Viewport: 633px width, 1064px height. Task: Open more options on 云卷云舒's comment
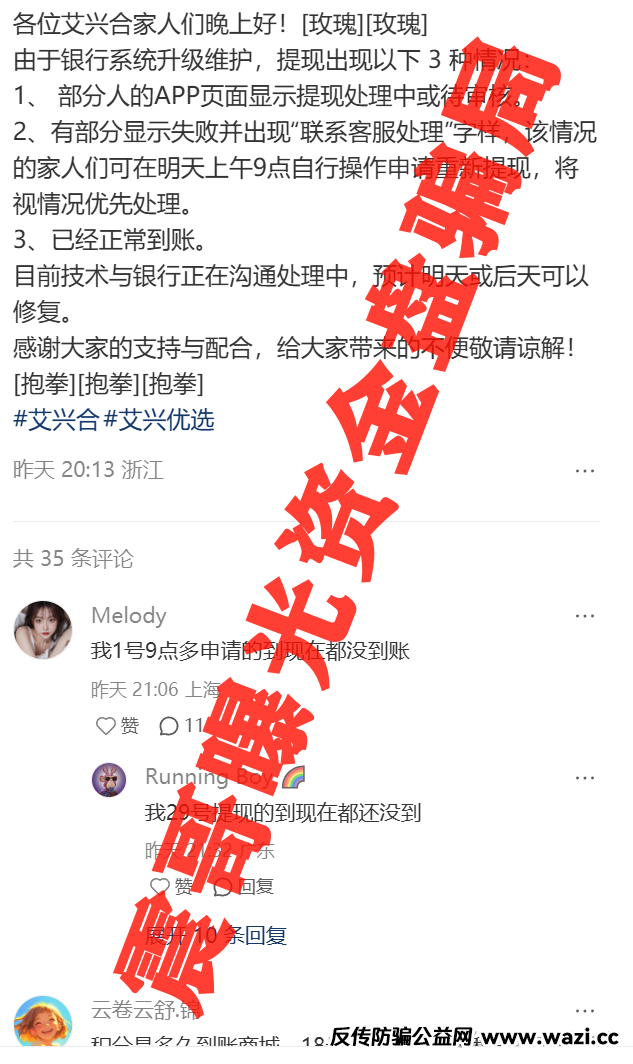585,1011
